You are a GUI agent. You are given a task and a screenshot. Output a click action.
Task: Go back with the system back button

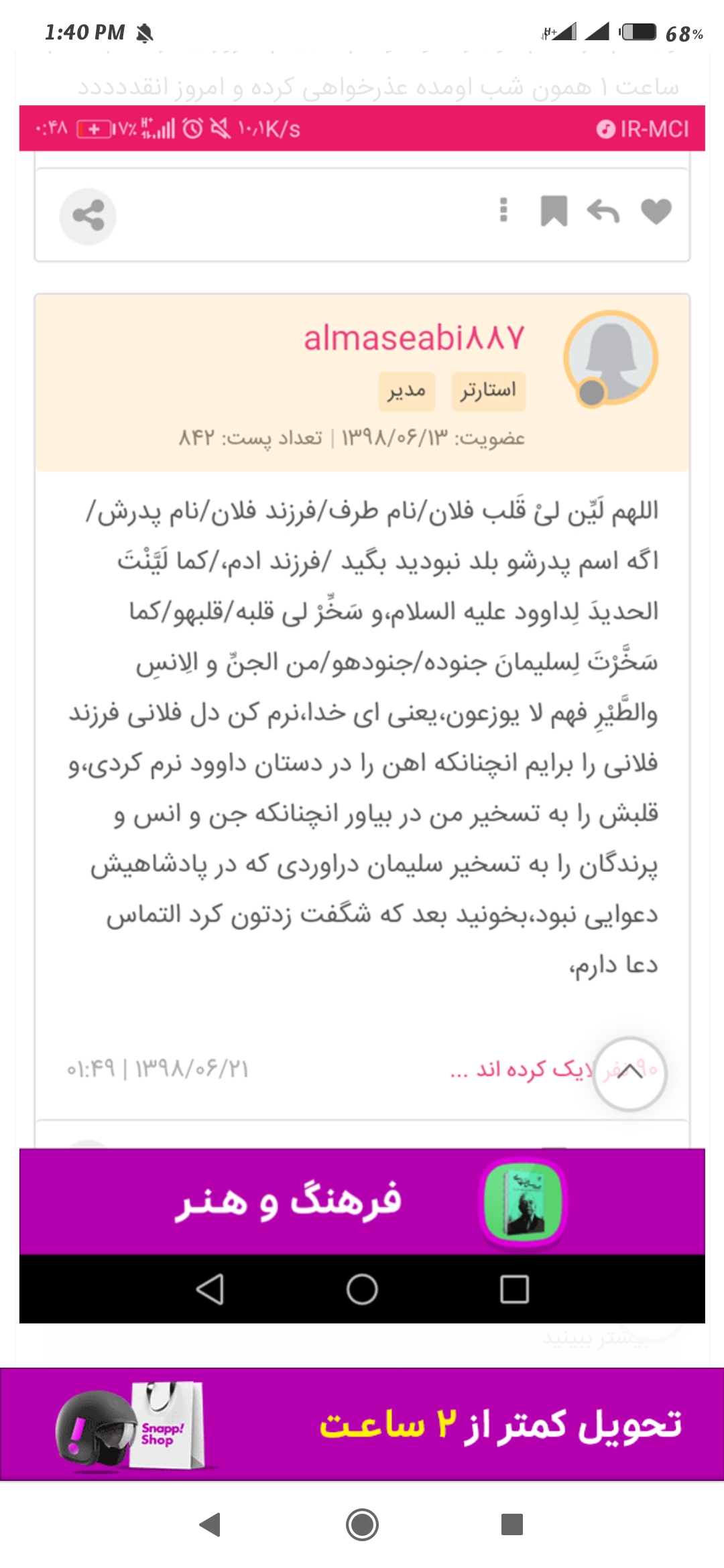click(210, 1524)
